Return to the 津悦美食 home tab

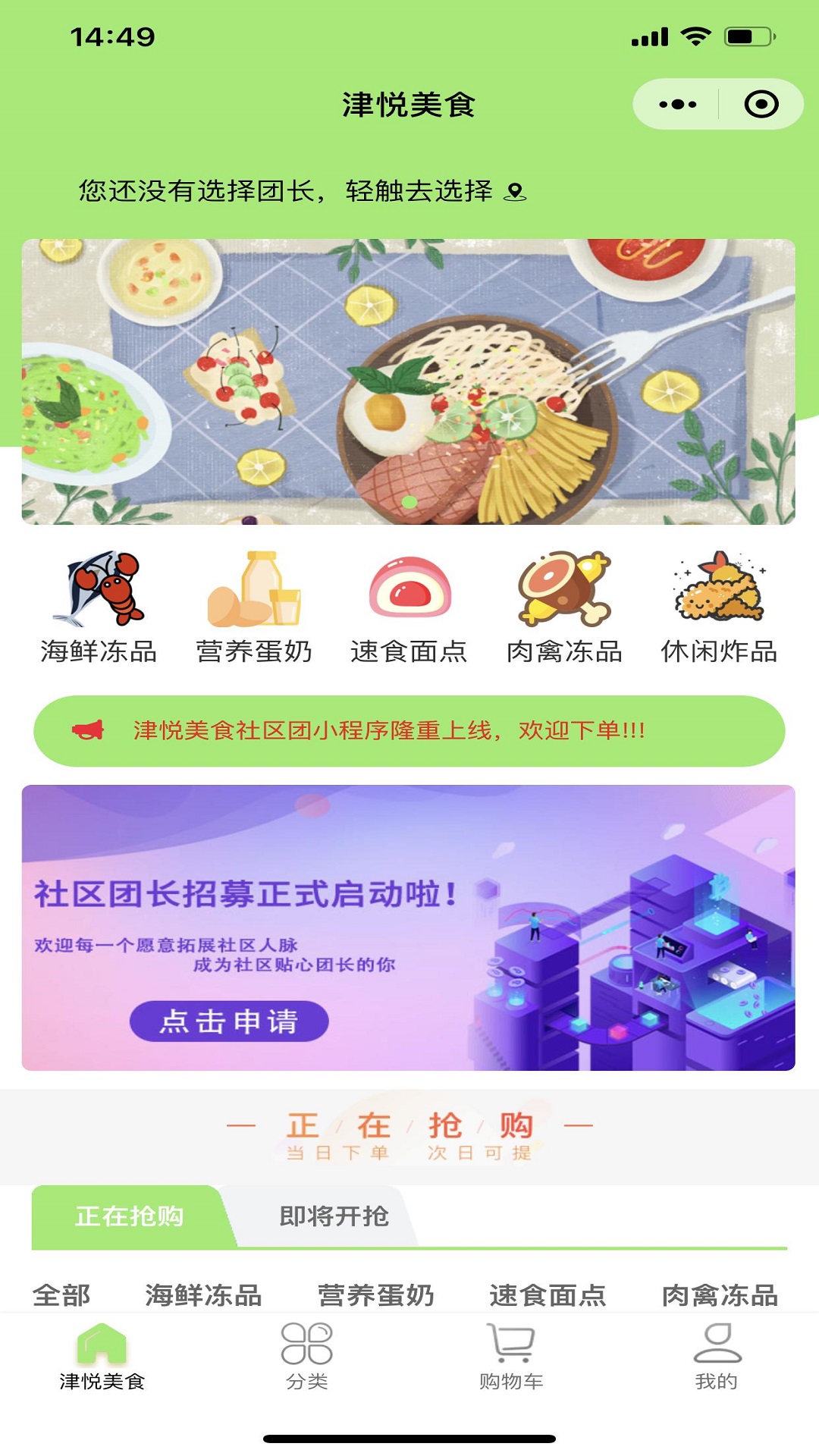click(102, 1357)
